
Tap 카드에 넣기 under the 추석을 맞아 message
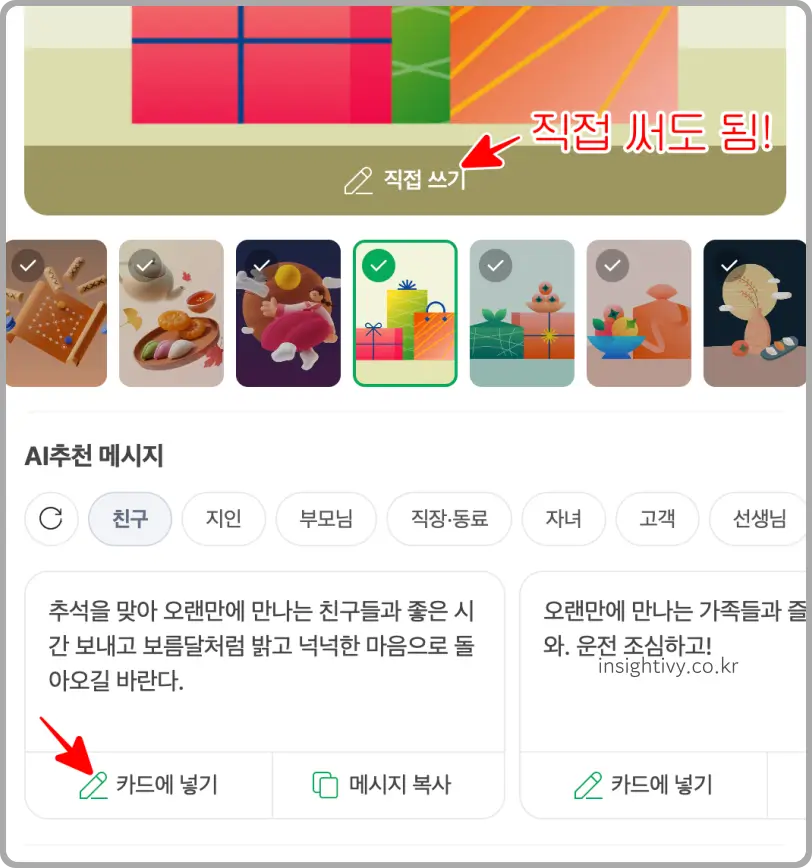pos(149,785)
